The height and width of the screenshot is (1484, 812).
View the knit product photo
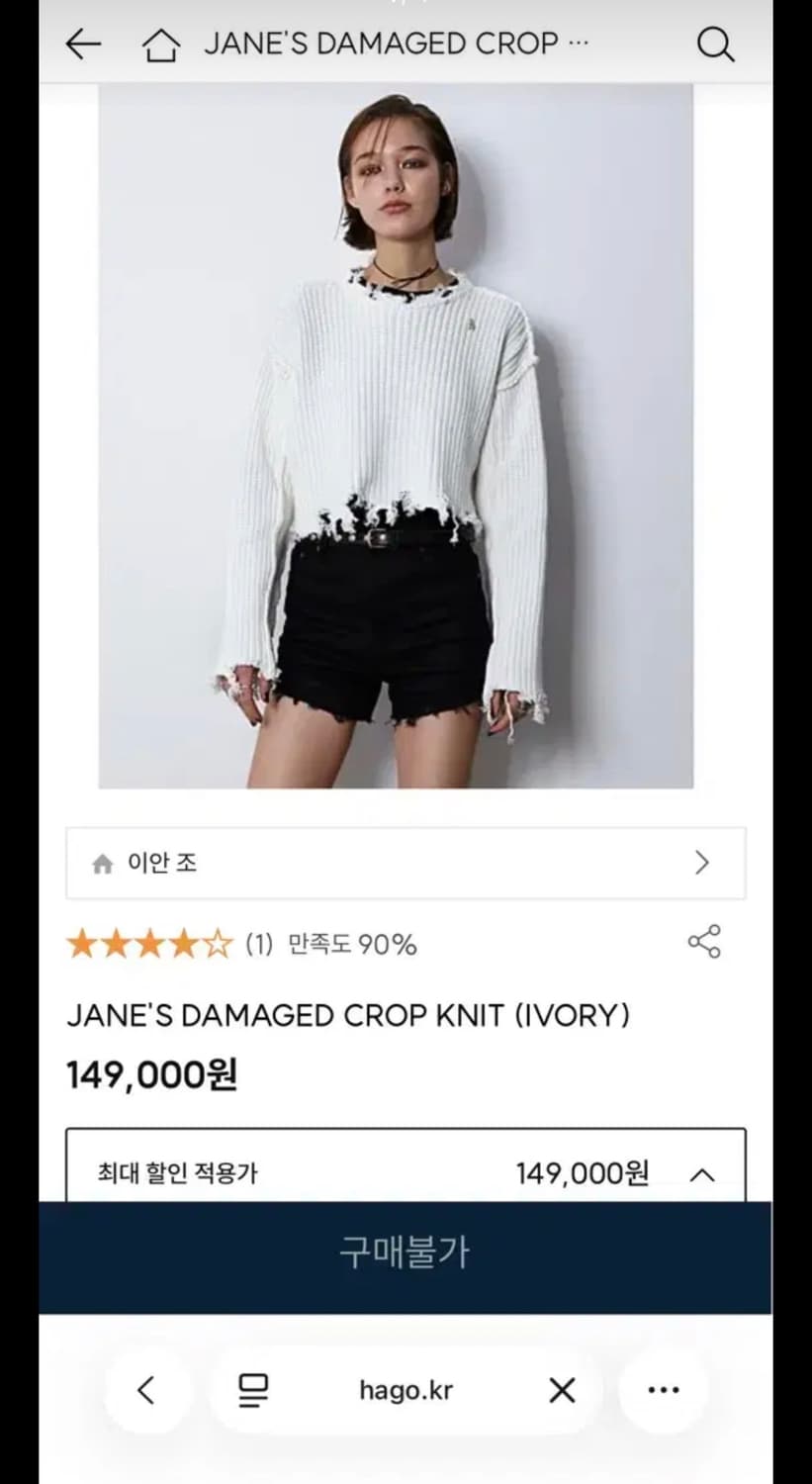click(x=396, y=435)
